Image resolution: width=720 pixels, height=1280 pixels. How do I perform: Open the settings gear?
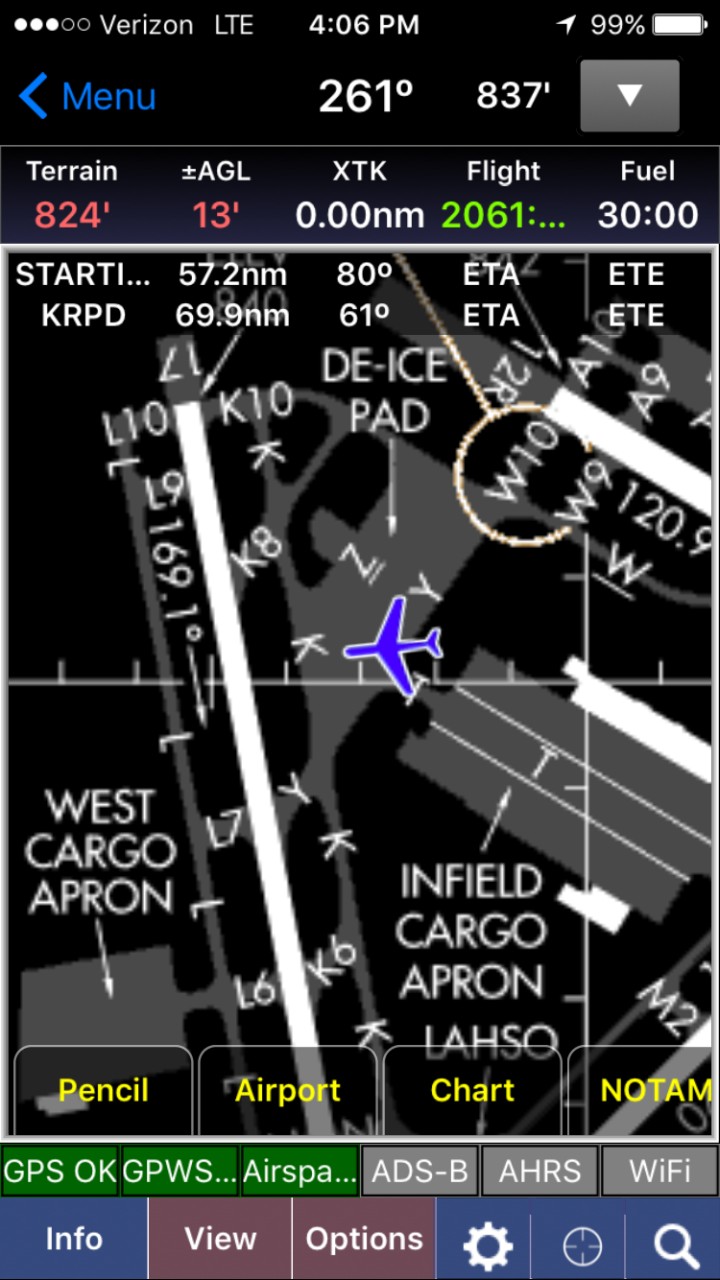(487, 1245)
